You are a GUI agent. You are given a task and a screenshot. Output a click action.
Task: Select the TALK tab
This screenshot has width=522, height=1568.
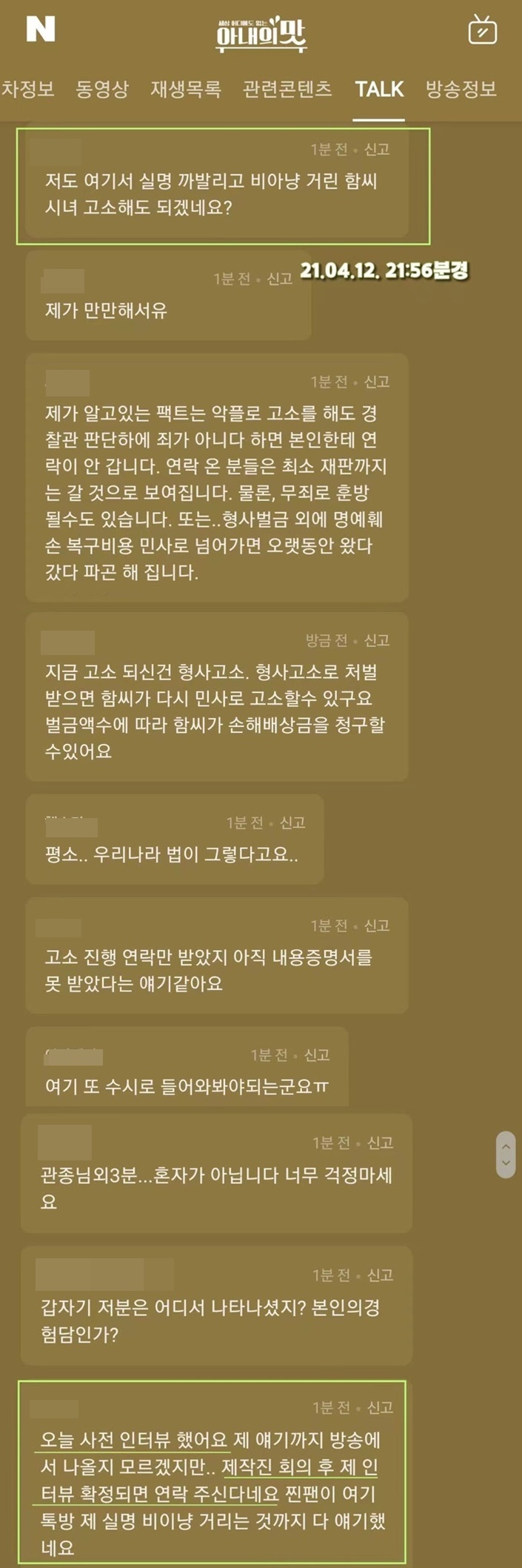pos(379,90)
